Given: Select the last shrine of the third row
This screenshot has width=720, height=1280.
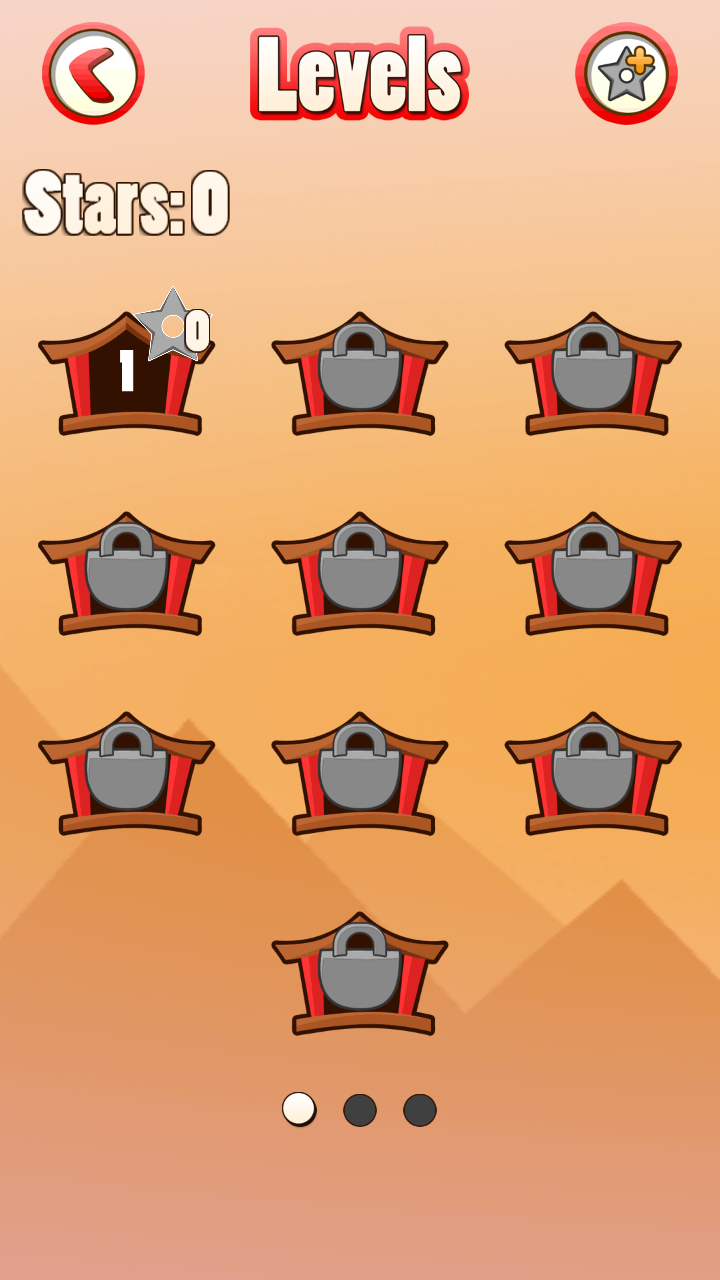Looking at the screenshot, I should pyautogui.click(x=595, y=775).
